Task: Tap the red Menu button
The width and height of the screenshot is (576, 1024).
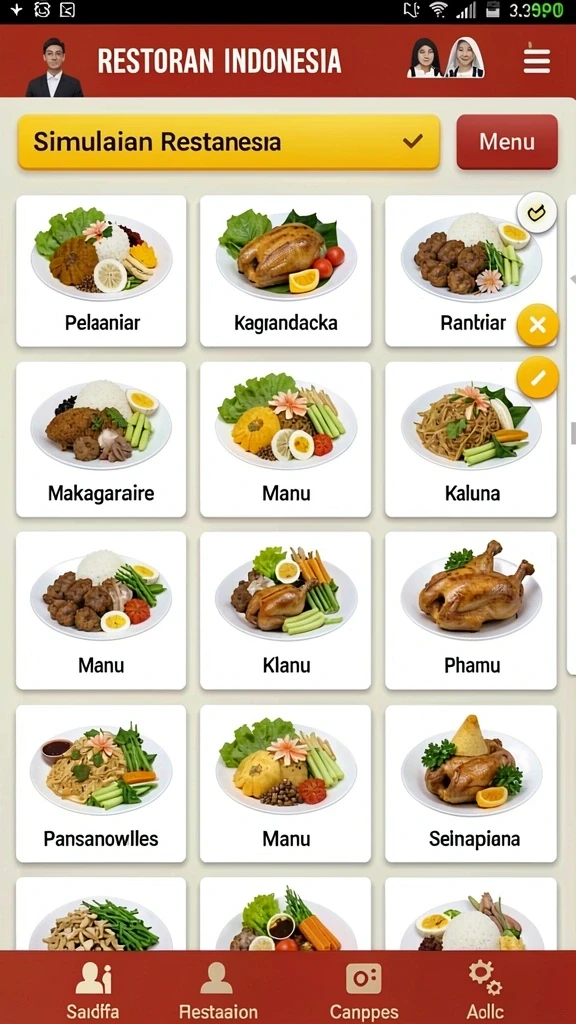Action: 507,142
